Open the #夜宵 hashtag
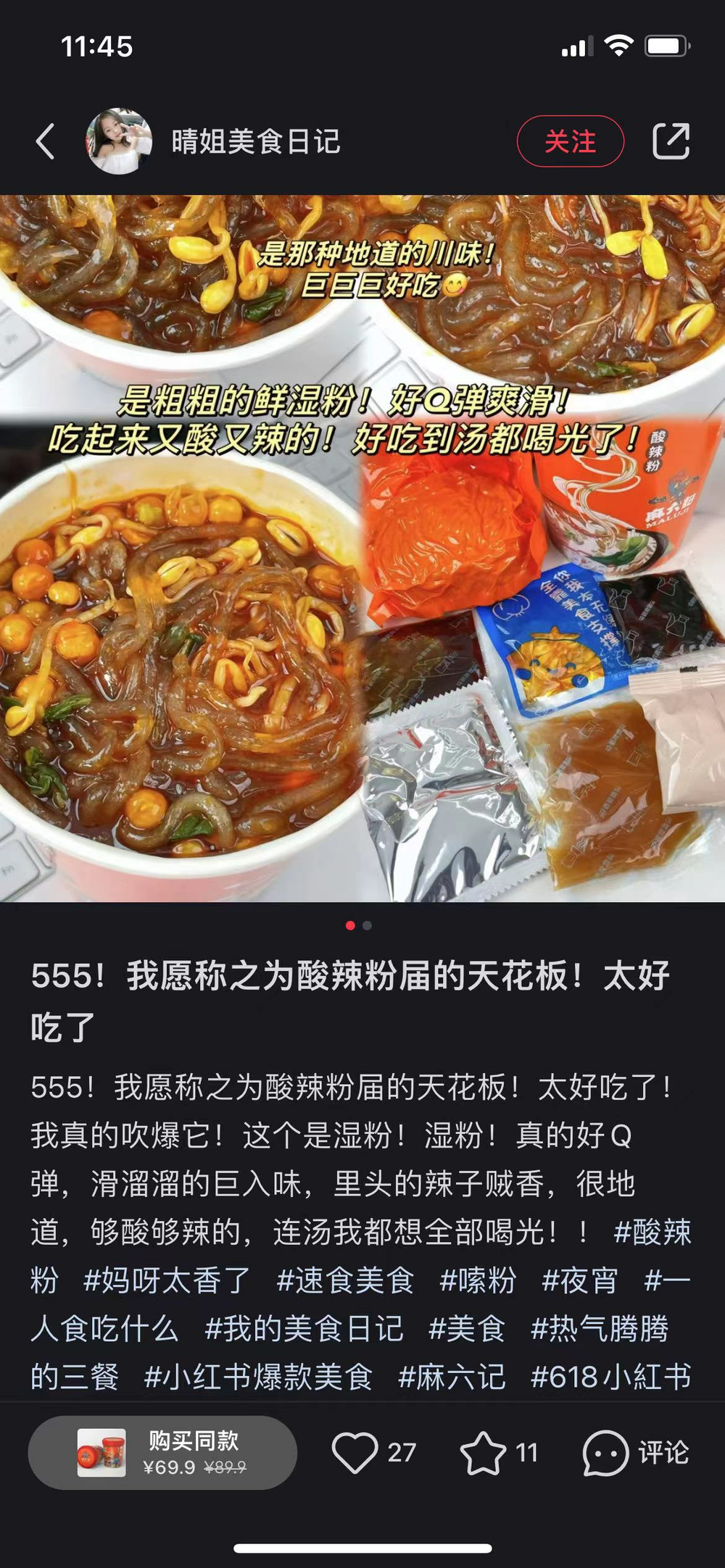 pyautogui.click(x=580, y=1280)
